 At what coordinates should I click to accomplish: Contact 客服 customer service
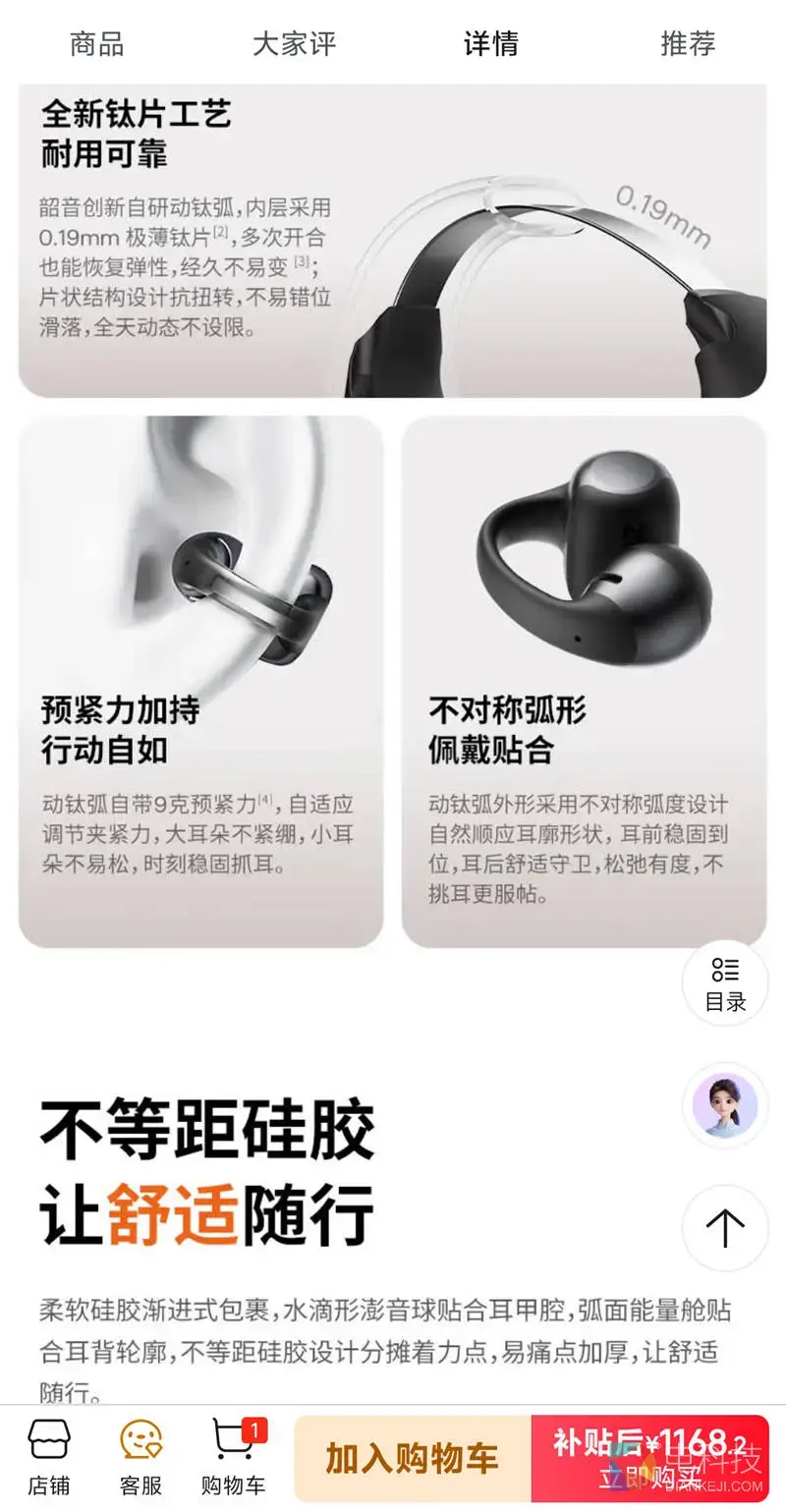click(x=140, y=1458)
